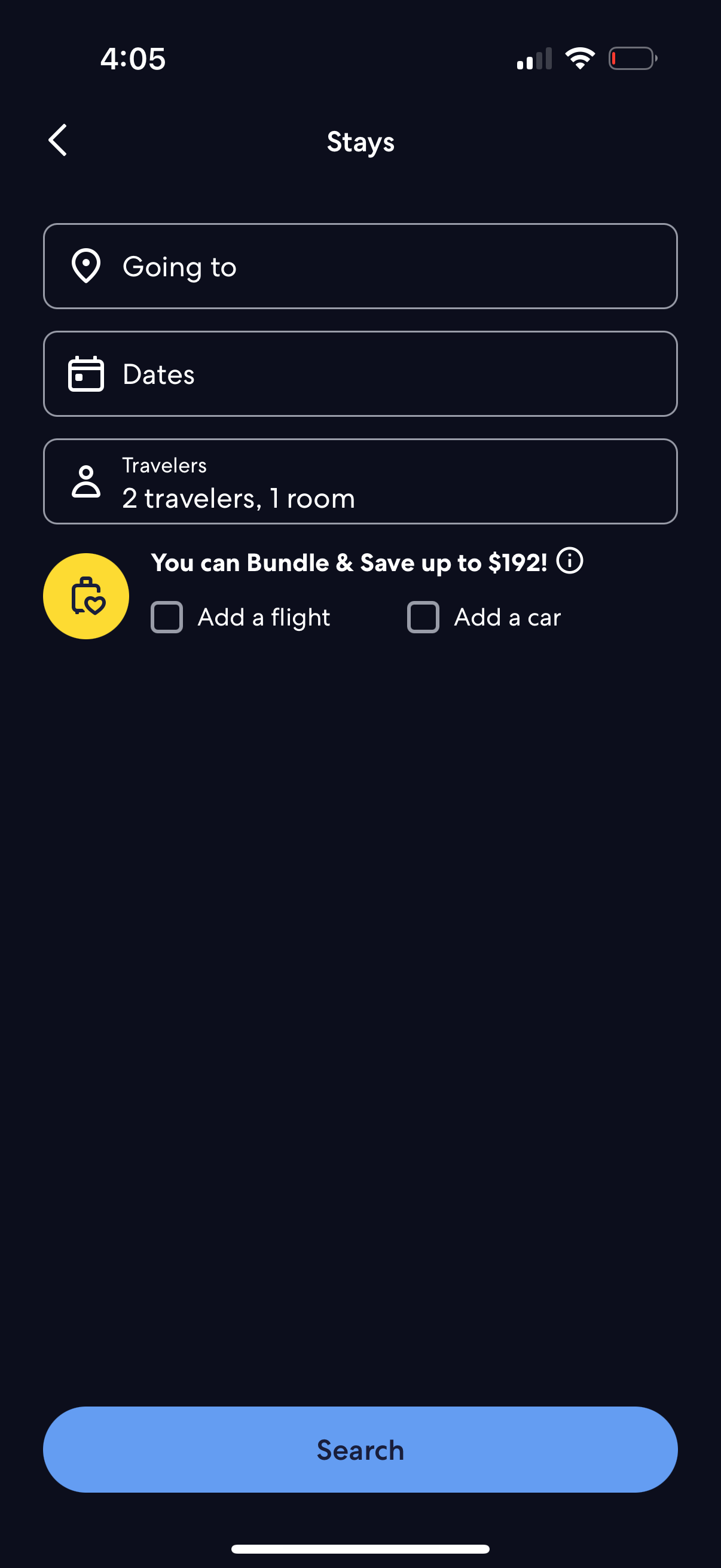Check the Add a flight box
The height and width of the screenshot is (1568, 721).
point(167,617)
